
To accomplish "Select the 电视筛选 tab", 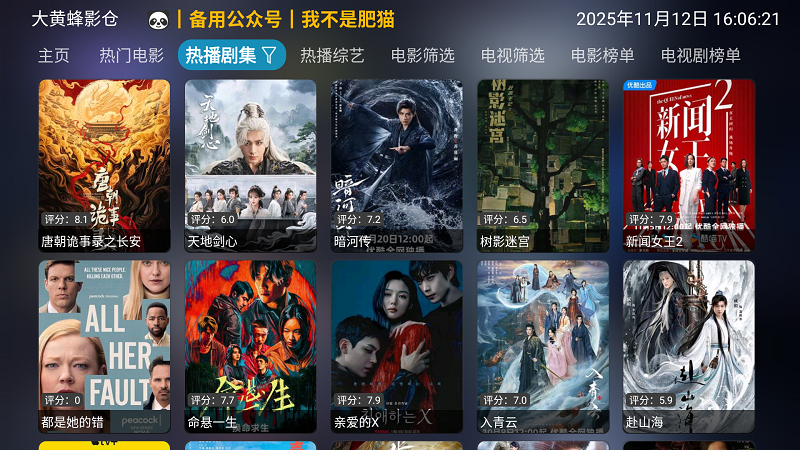I will point(513,56).
